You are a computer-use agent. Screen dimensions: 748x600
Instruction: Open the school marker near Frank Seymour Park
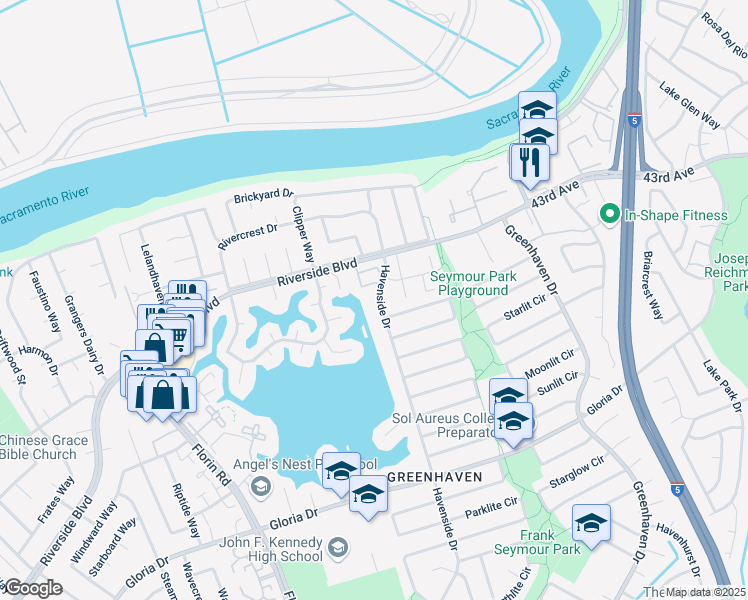pyautogui.click(x=591, y=524)
